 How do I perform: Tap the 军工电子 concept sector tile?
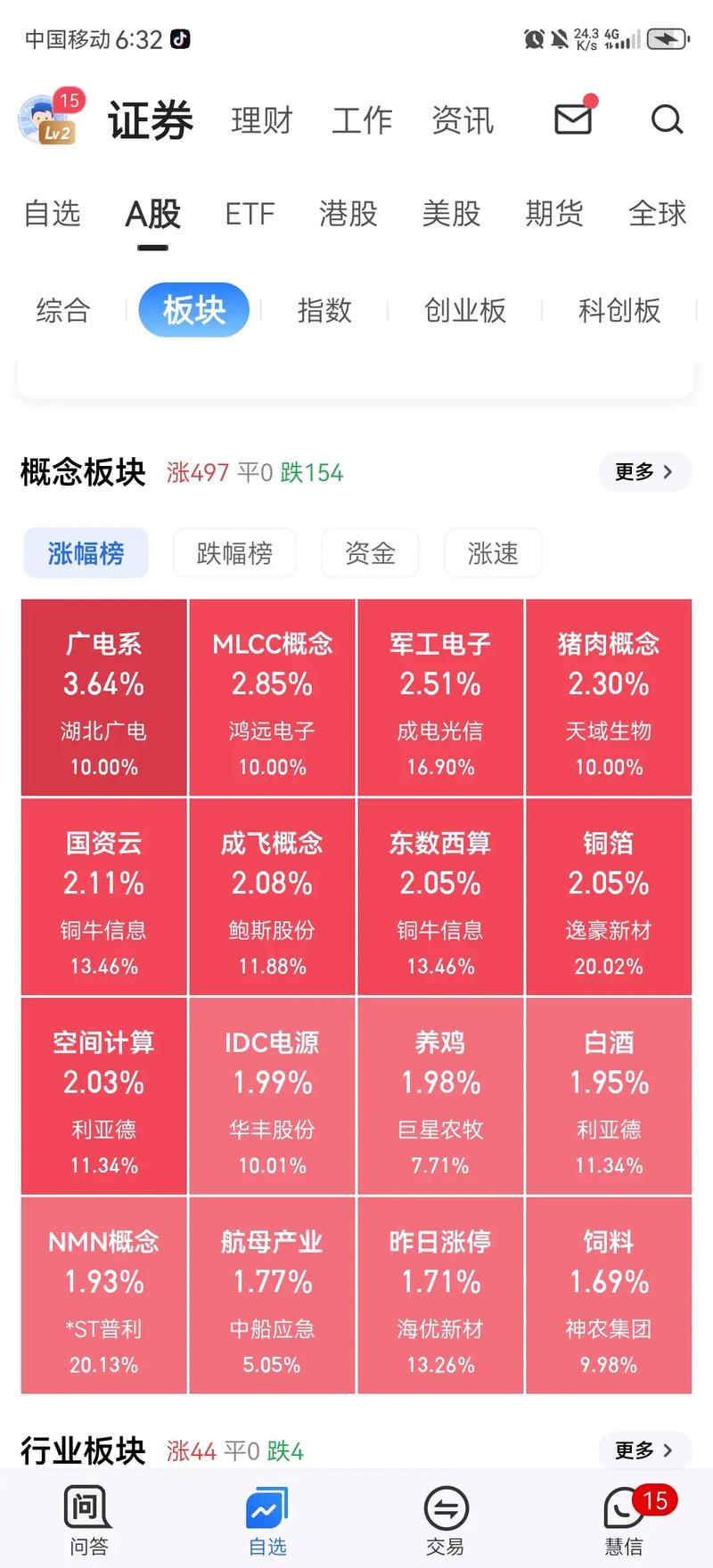[440, 698]
